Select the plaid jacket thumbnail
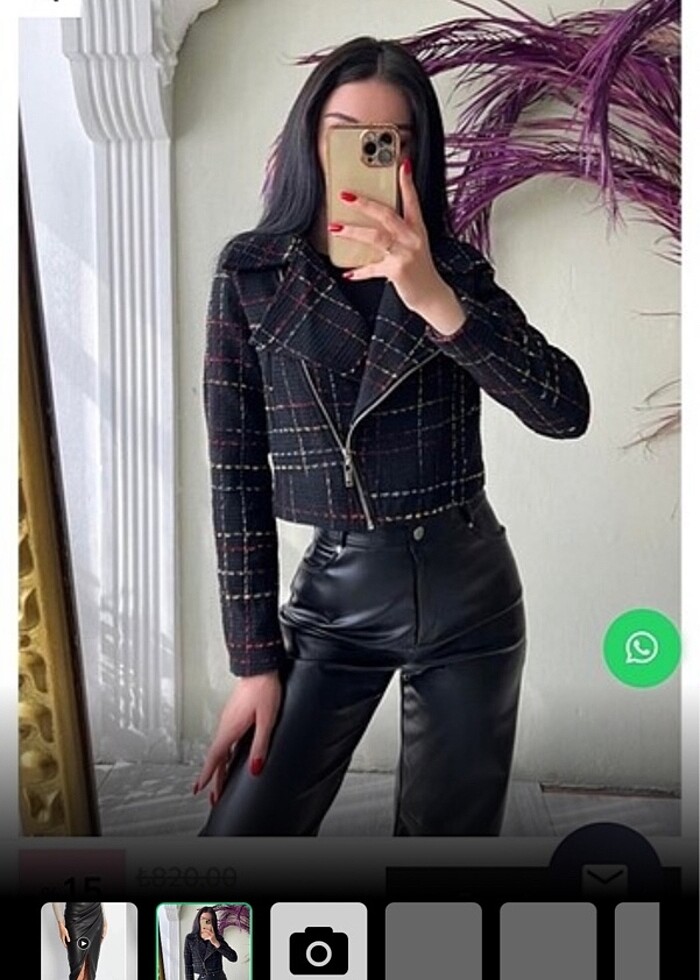 [204, 940]
